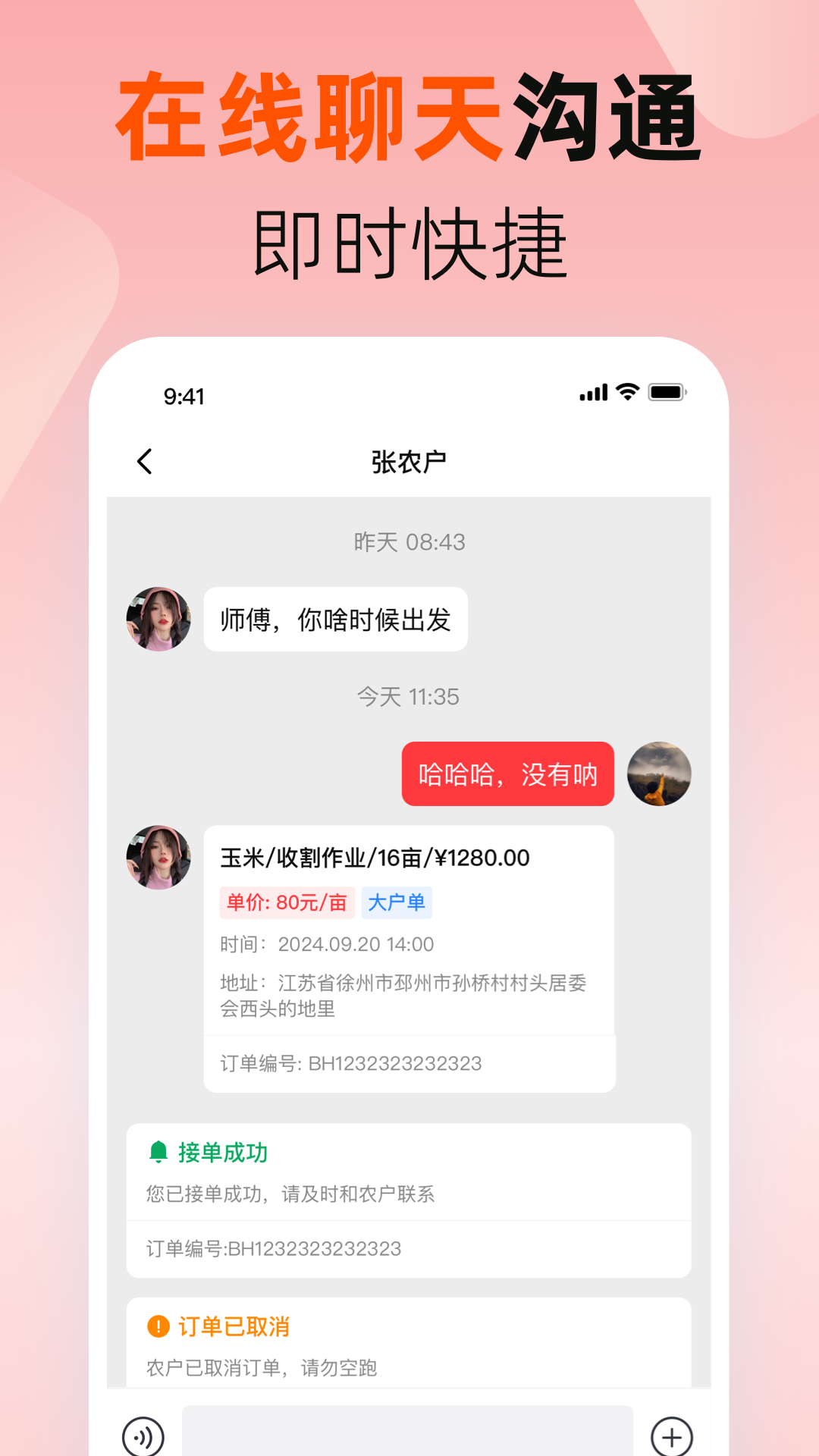The width and height of the screenshot is (819, 1456).
Task: Tap the order number BH1232323232323 link
Action: click(349, 1063)
